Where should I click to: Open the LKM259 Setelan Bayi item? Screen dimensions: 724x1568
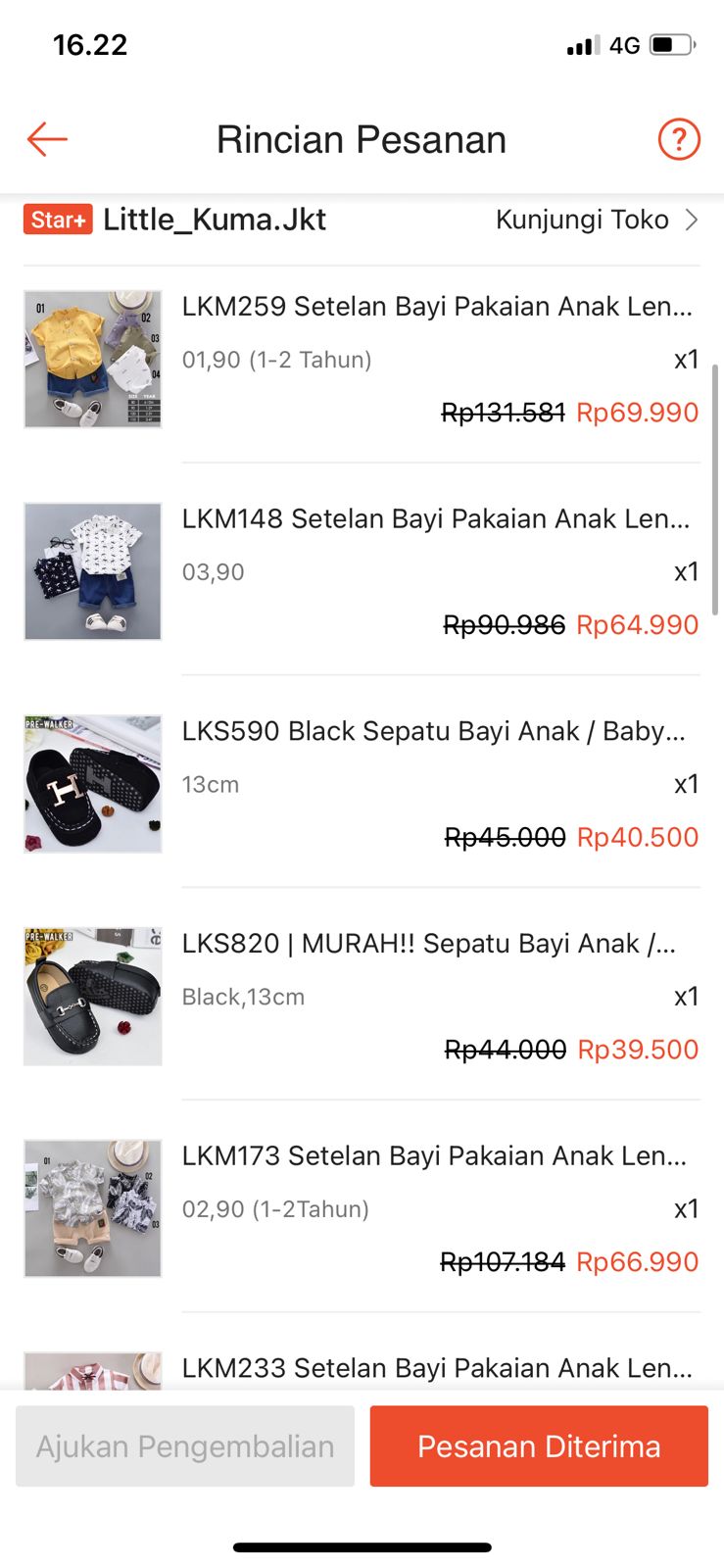[x=437, y=307]
